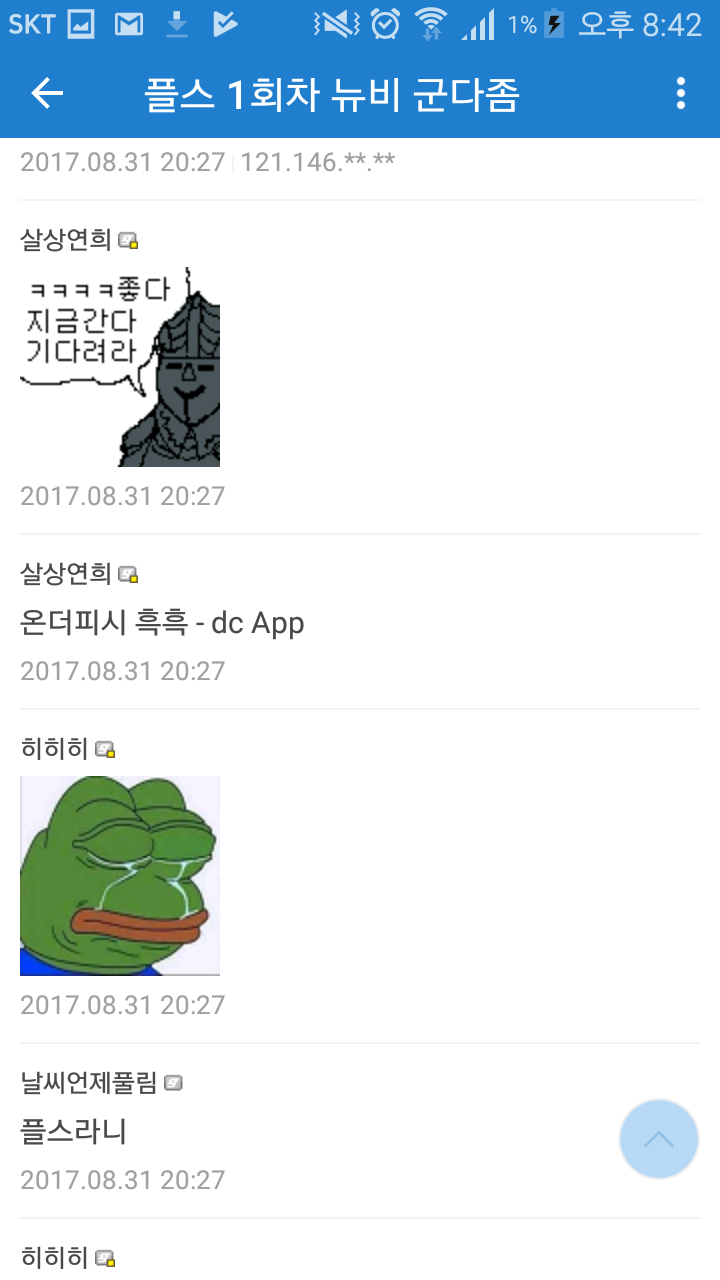
Task: Go back with the top-left arrow
Action: 47,94
